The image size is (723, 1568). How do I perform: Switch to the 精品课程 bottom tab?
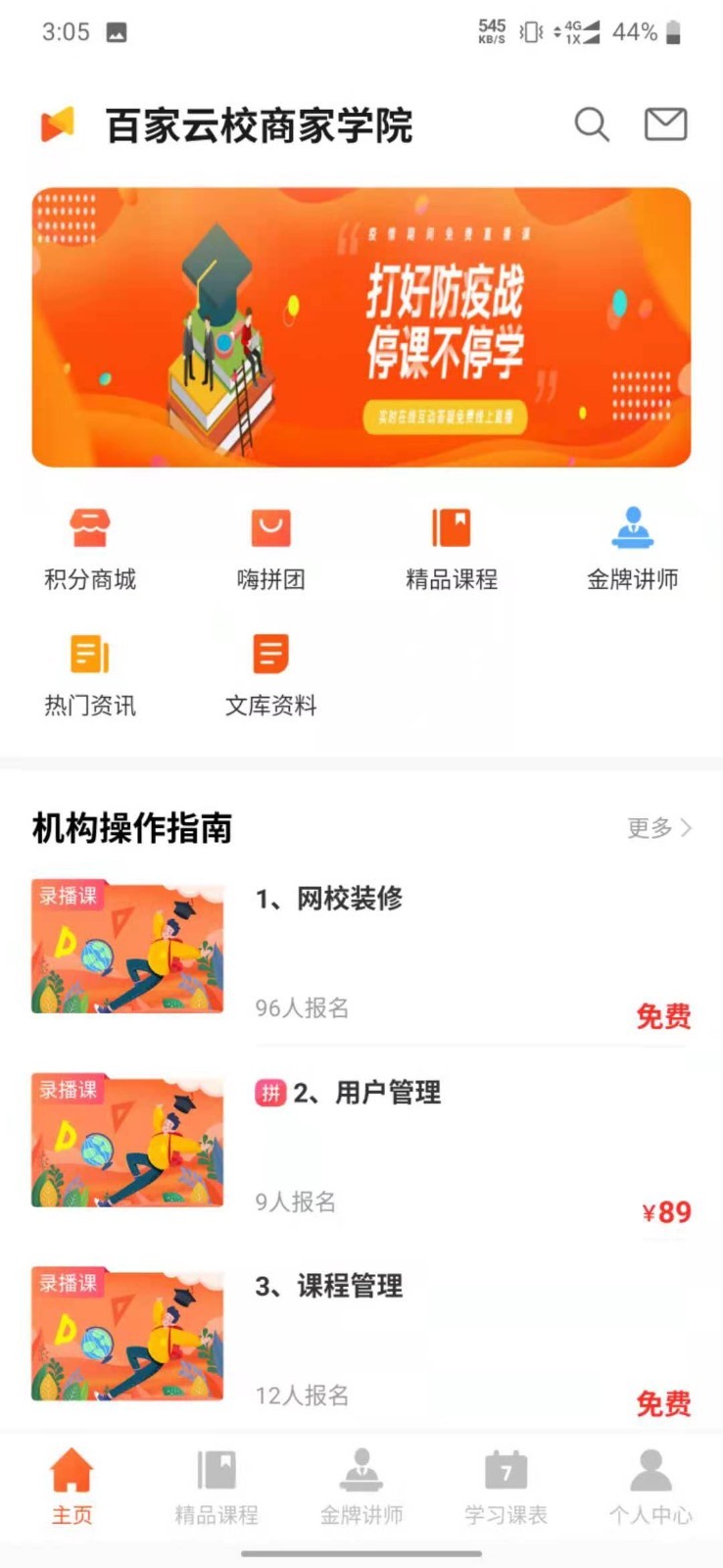(217, 1488)
